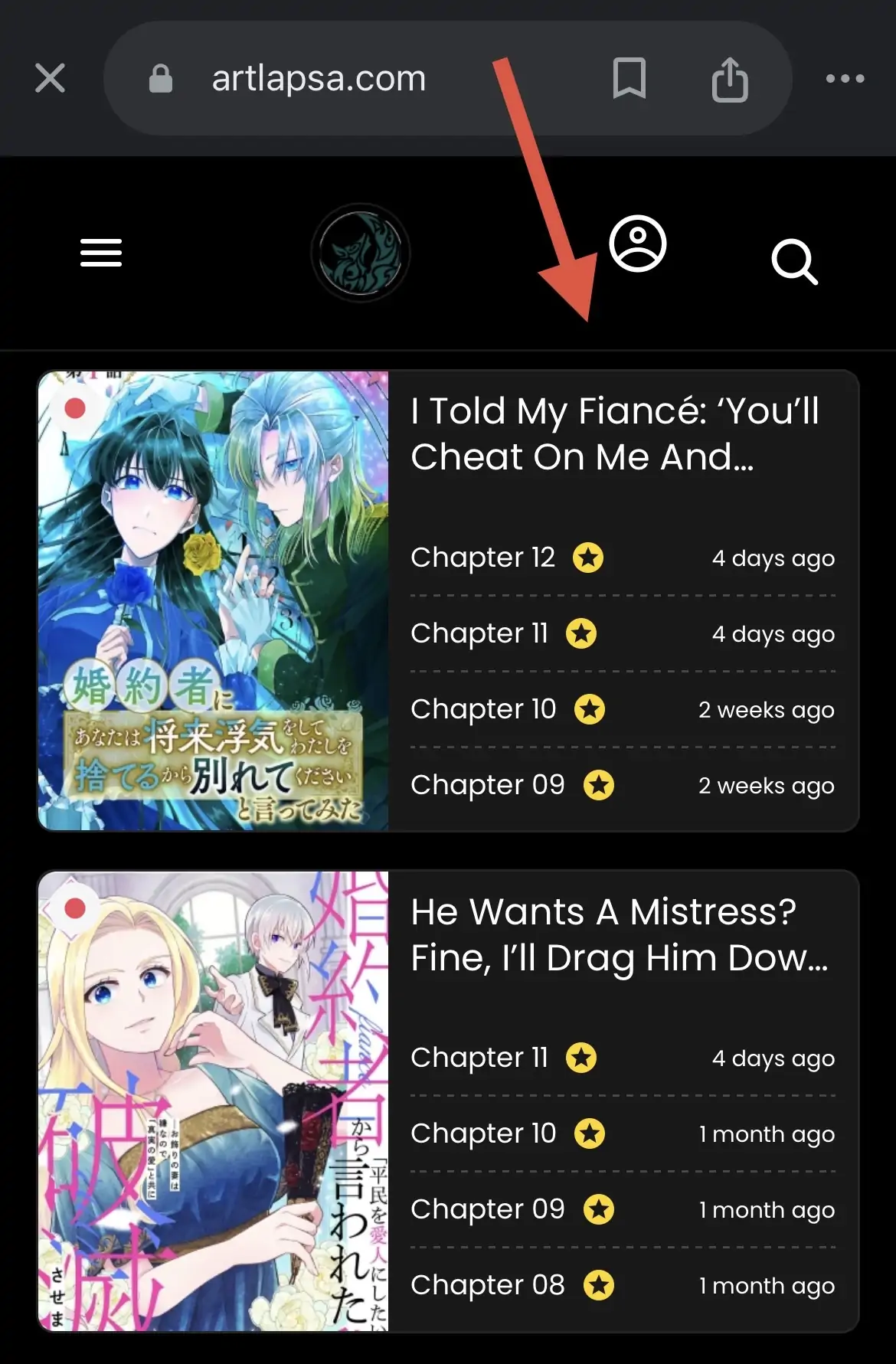
Task: Select Chapter 08 of He Wants A Mistress
Action: point(487,1285)
